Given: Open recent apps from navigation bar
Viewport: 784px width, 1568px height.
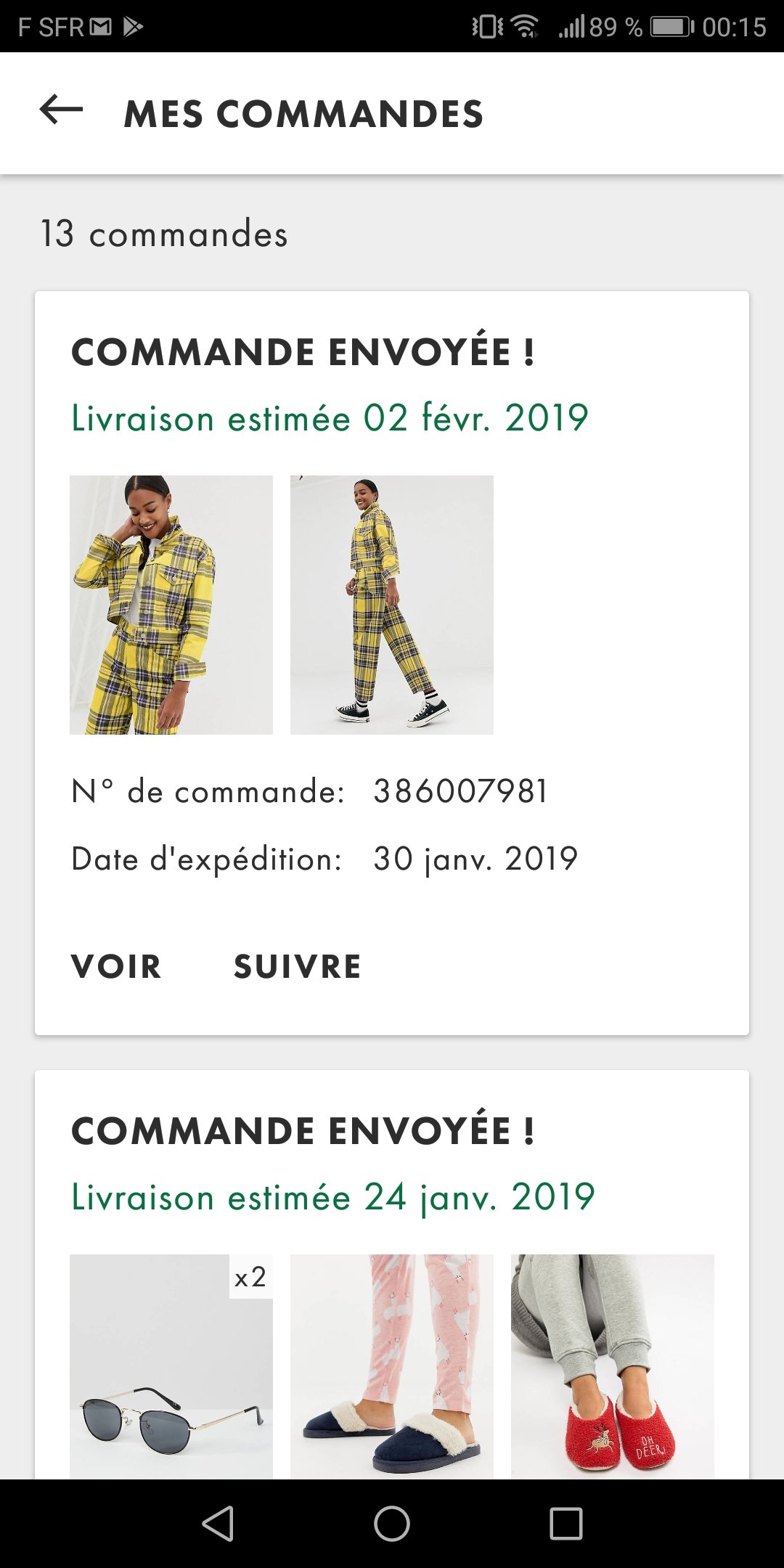Looking at the screenshot, I should coord(566,1523).
